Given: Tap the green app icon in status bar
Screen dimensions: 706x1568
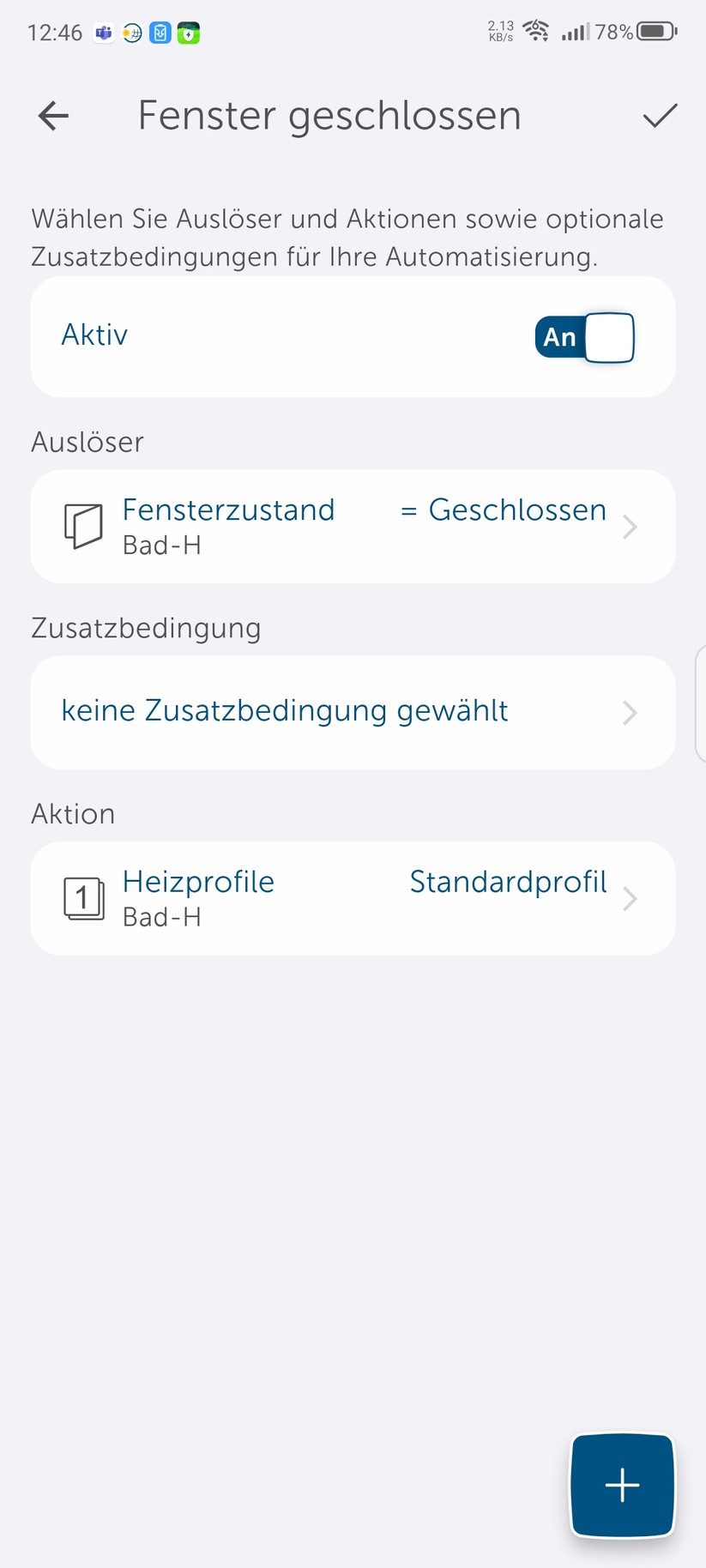Looking at the screenshot, I should (x=188, y=33).
